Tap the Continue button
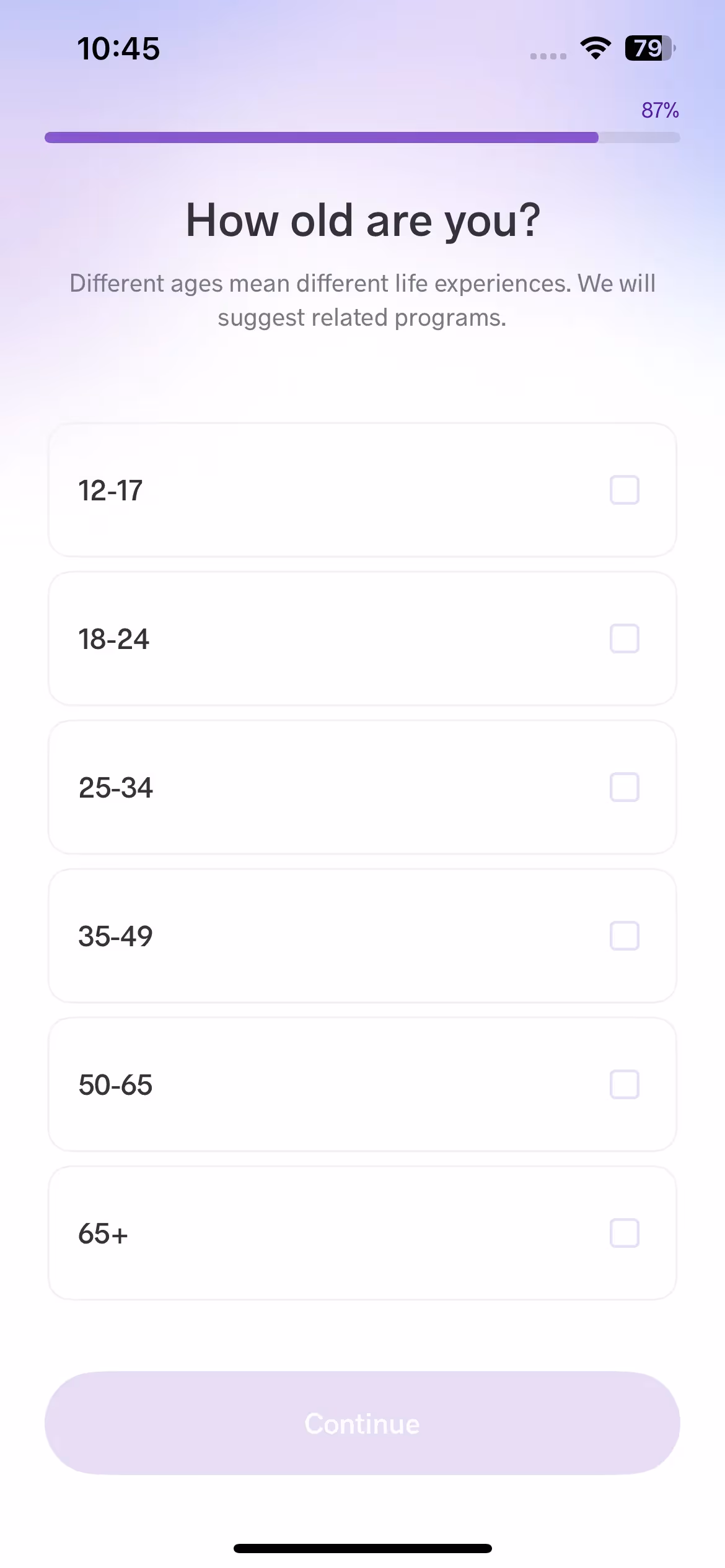This screenshot has height=1568, width=725. (x=362, y=1423)
